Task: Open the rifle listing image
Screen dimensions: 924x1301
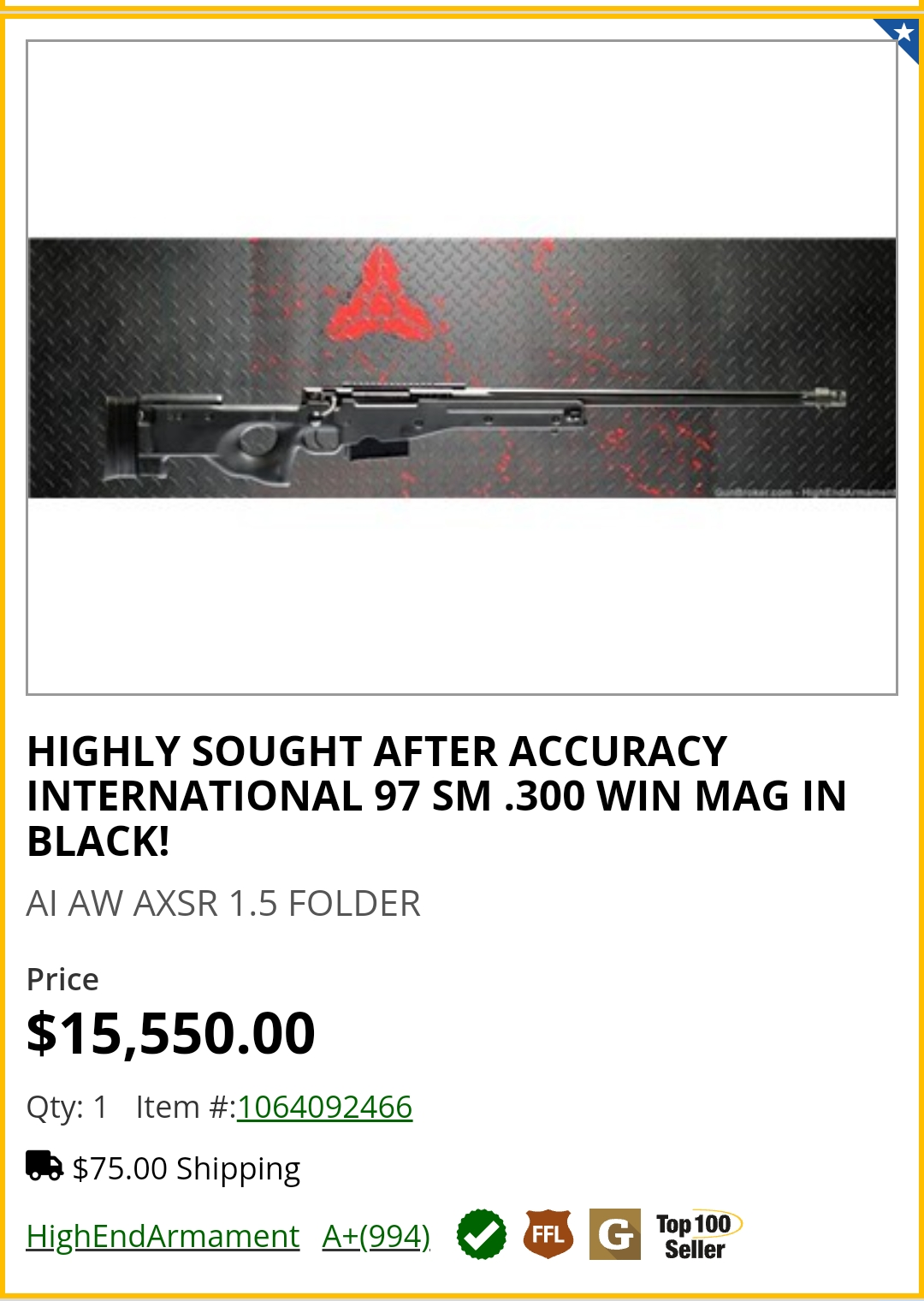Action: point(462,368)
